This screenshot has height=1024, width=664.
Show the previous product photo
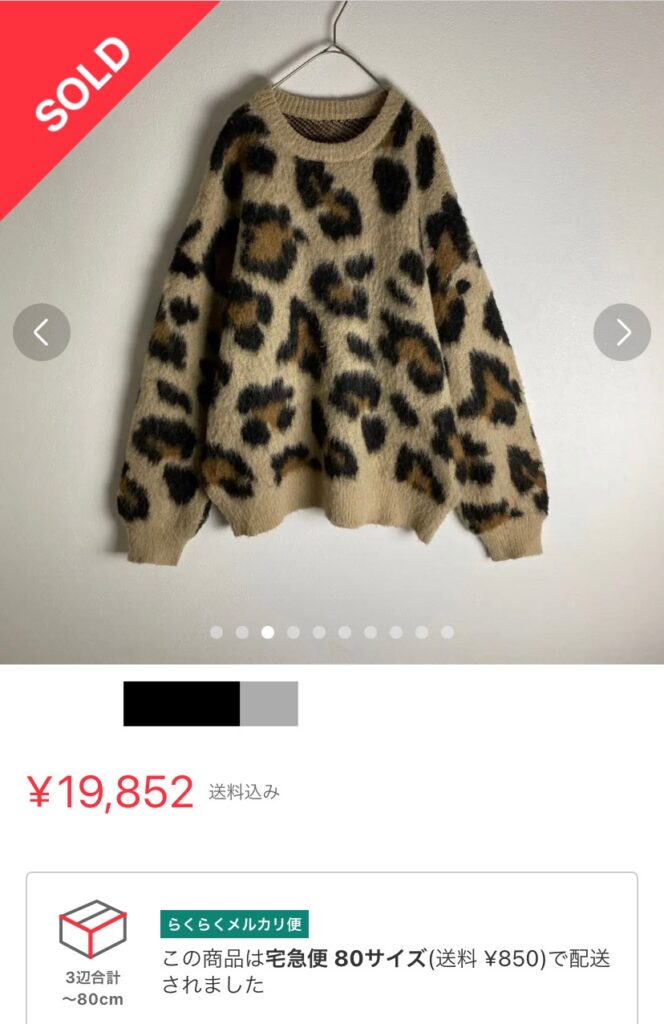(x=41, y=332)
